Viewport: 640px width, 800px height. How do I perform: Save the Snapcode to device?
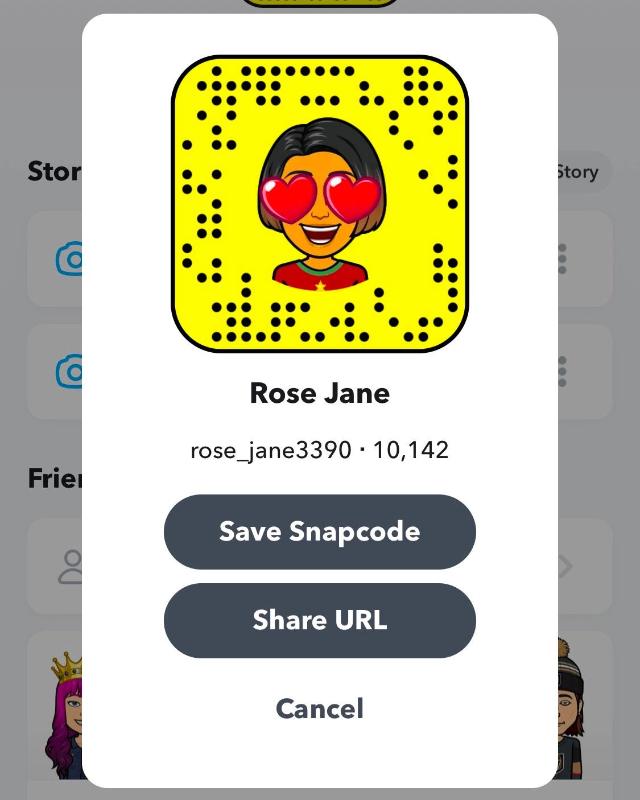coord(319,531)
